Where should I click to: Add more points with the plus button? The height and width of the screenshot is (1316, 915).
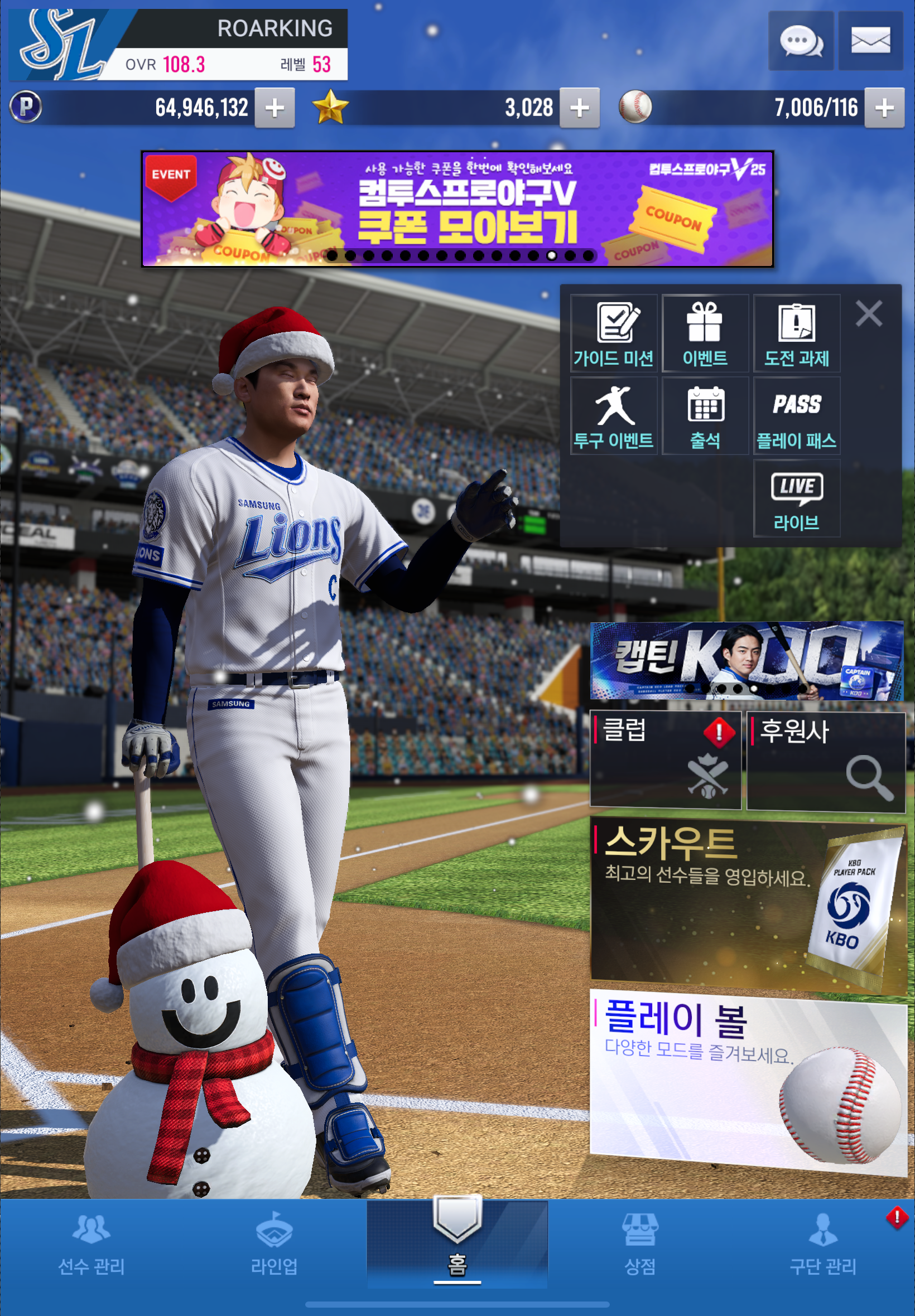(x=274, y=108)
